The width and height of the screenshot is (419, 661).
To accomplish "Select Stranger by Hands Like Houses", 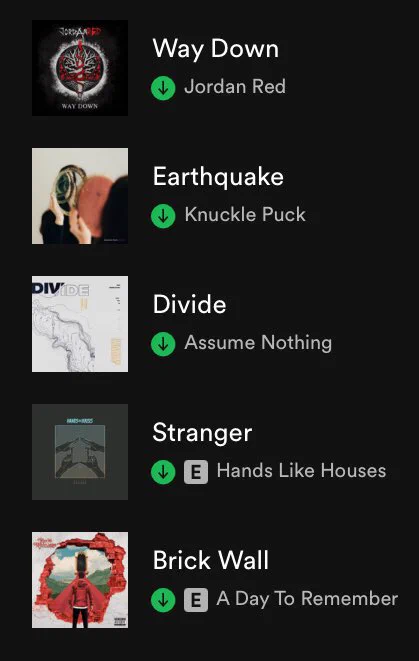I will coord(210,452).
